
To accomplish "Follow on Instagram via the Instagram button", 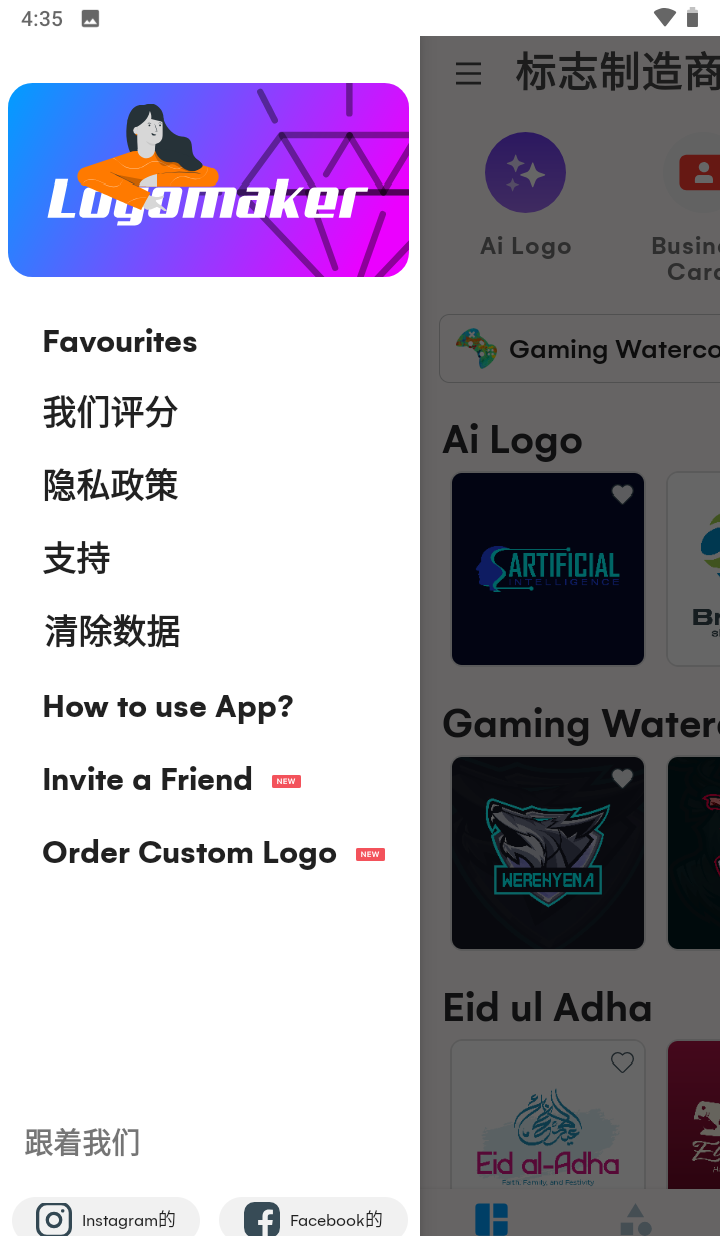I will pos(106,1219).
